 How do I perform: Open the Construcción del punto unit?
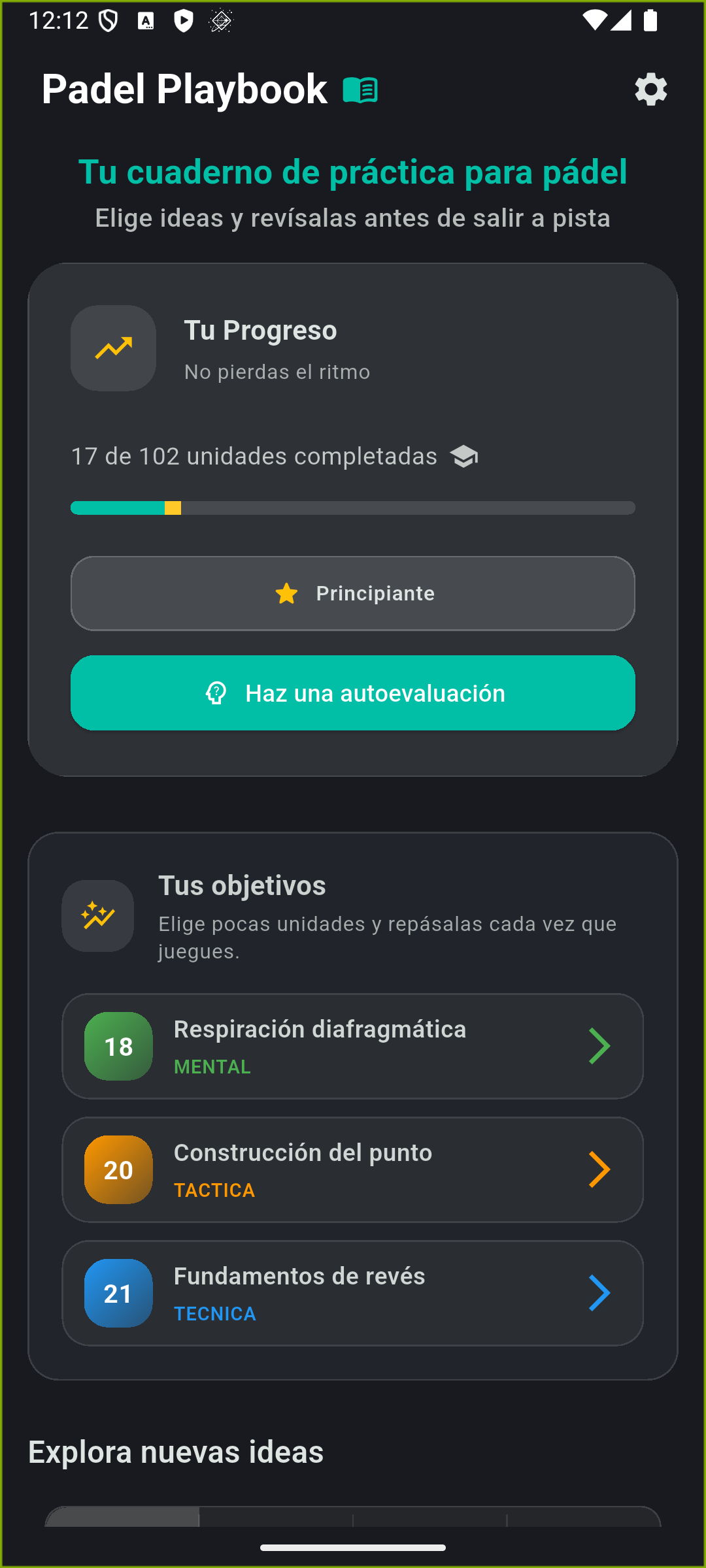353,1169
